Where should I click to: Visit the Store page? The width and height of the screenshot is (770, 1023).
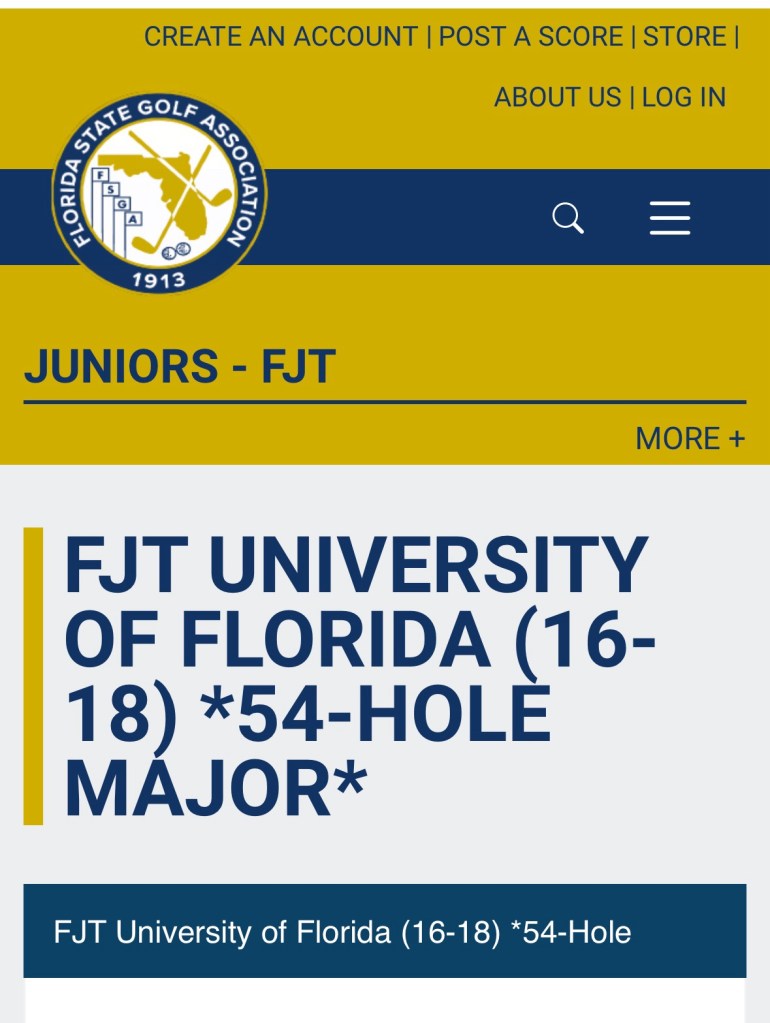(684, 37)
